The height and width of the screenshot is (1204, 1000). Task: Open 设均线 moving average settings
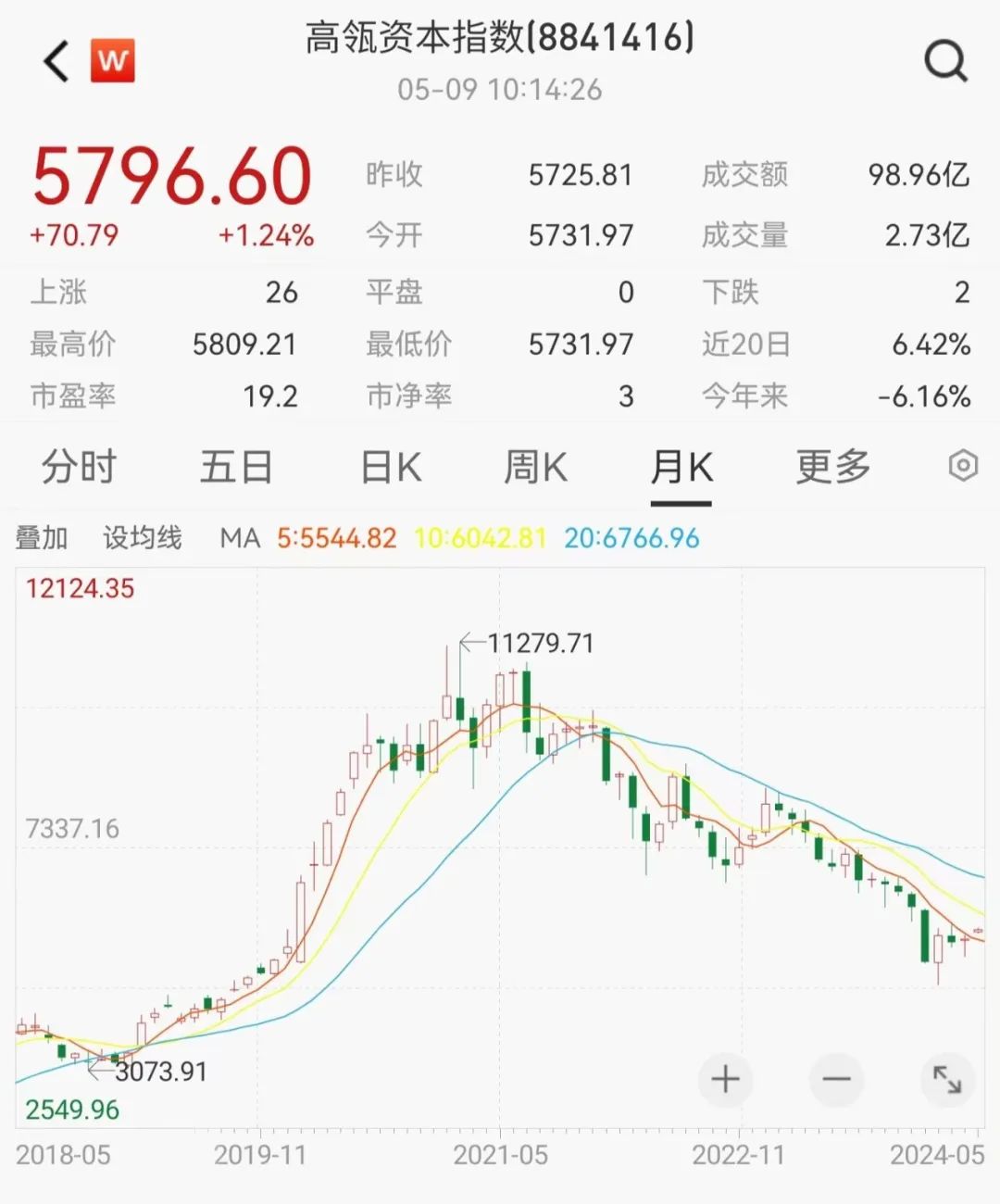pyautogui.click(x=142, y=538)
